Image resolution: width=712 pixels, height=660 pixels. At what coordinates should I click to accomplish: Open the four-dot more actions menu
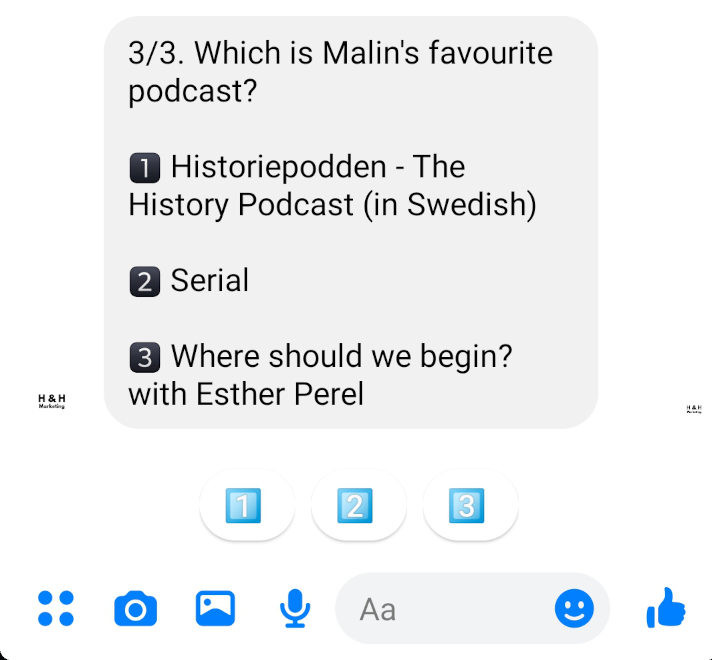(x=56, y=608)
